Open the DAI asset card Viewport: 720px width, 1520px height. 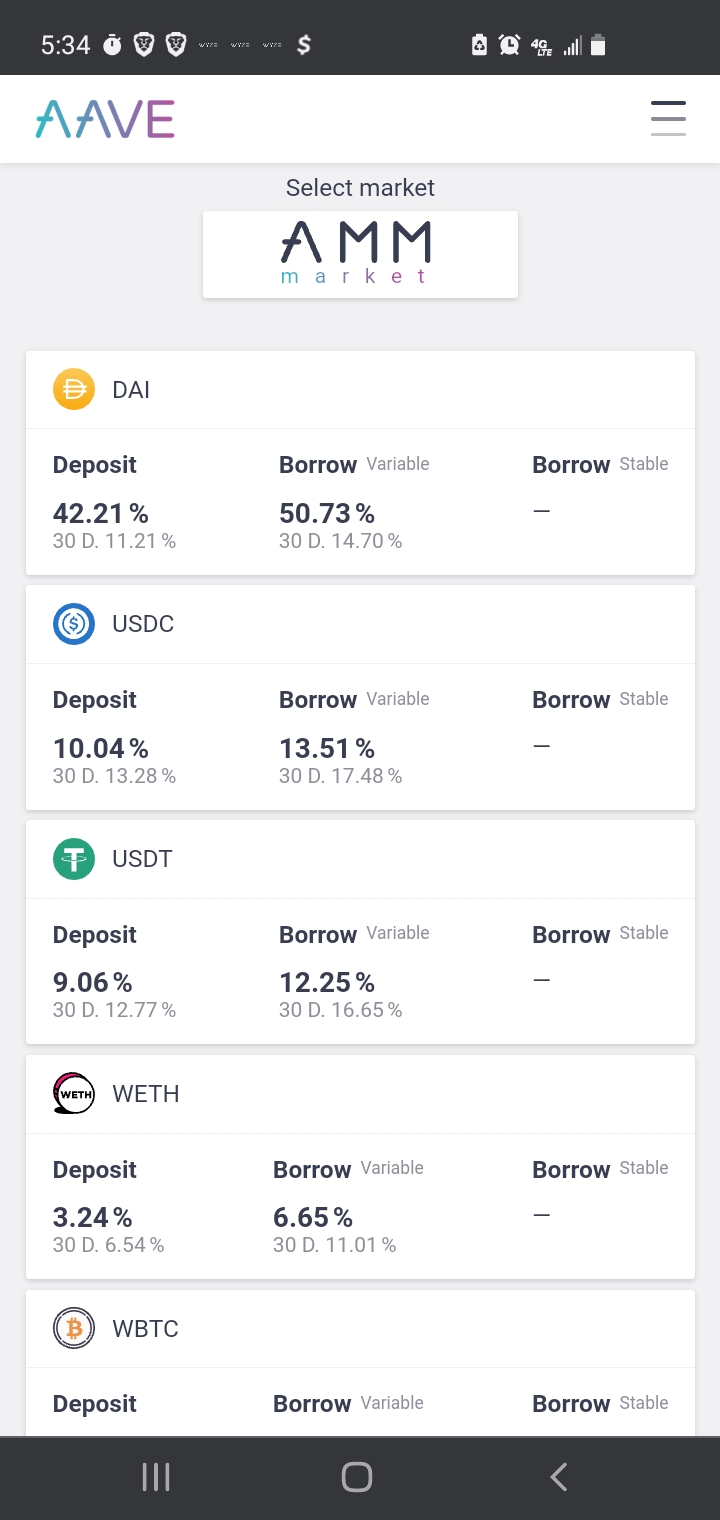click(360, 463)
